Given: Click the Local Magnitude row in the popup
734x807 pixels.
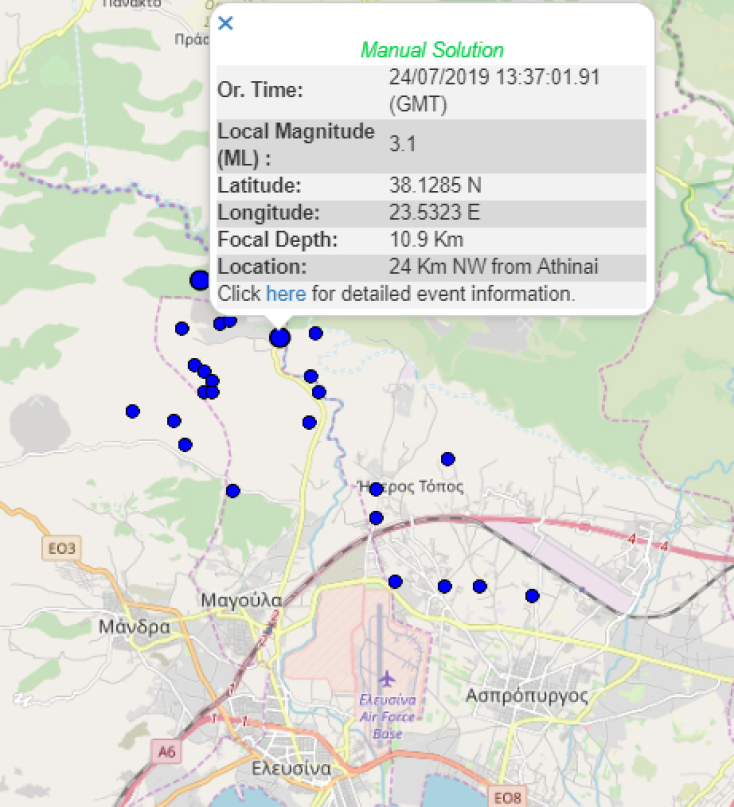Looking at the screenshot, I should [x=430, y=142].
